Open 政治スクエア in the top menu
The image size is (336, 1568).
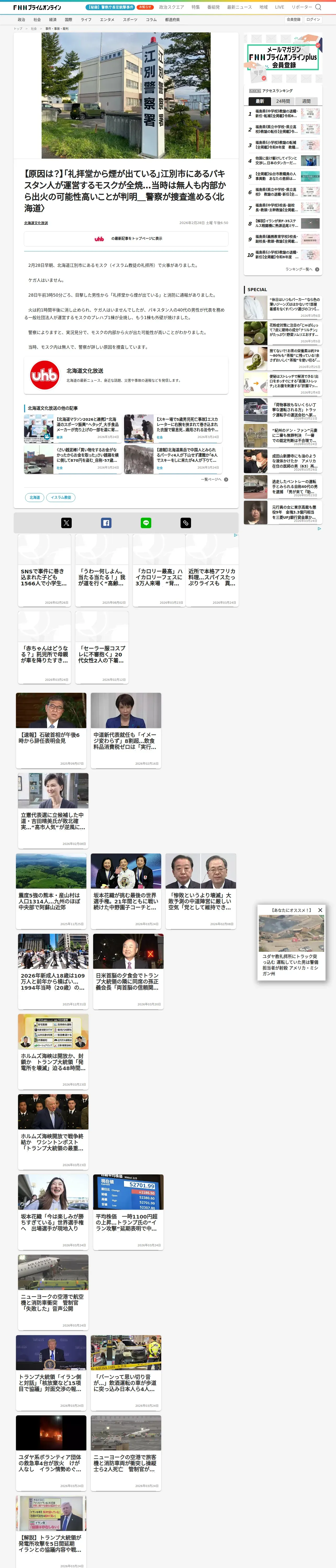(171, 7)
